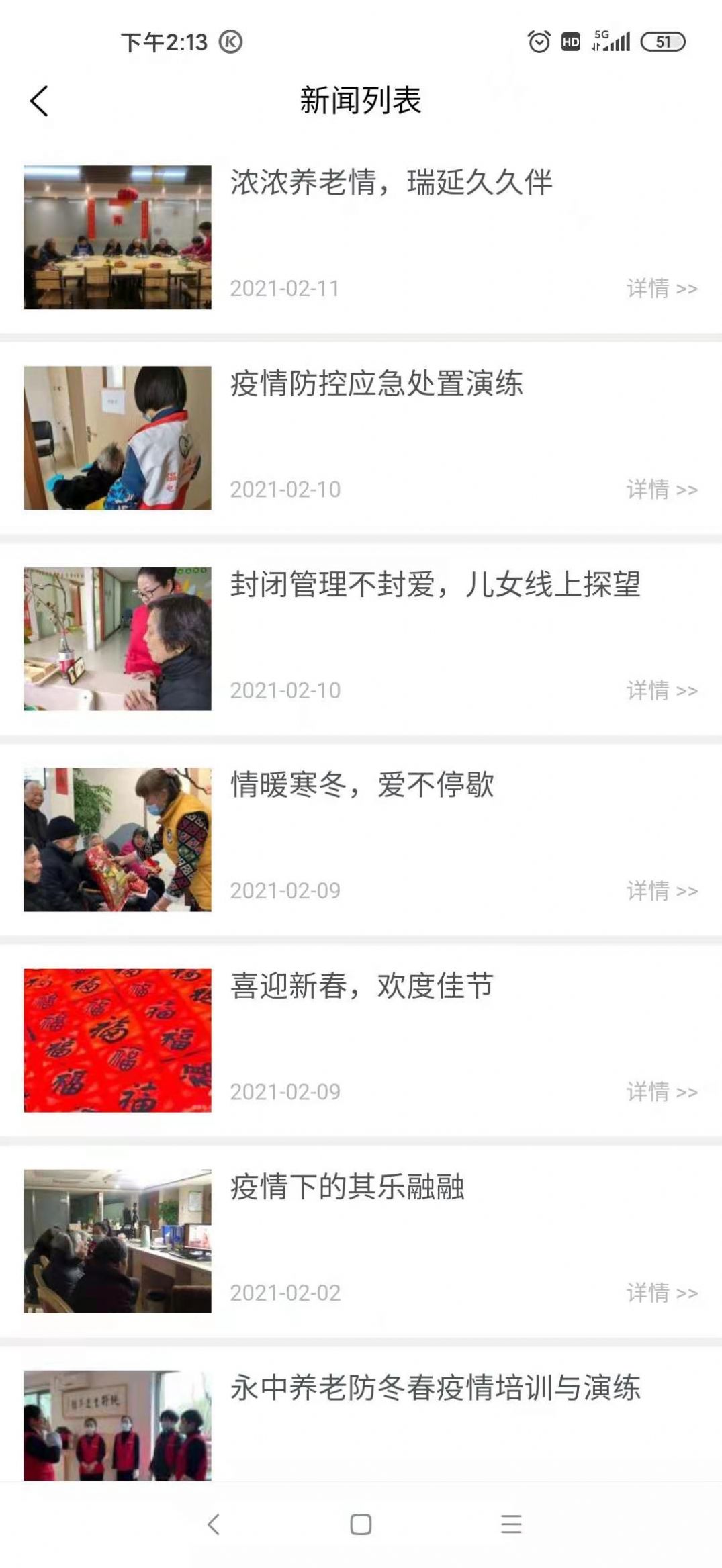Tap the back arrow to exit news list
The image size is (722, 1568).
(x=39, y=99)
